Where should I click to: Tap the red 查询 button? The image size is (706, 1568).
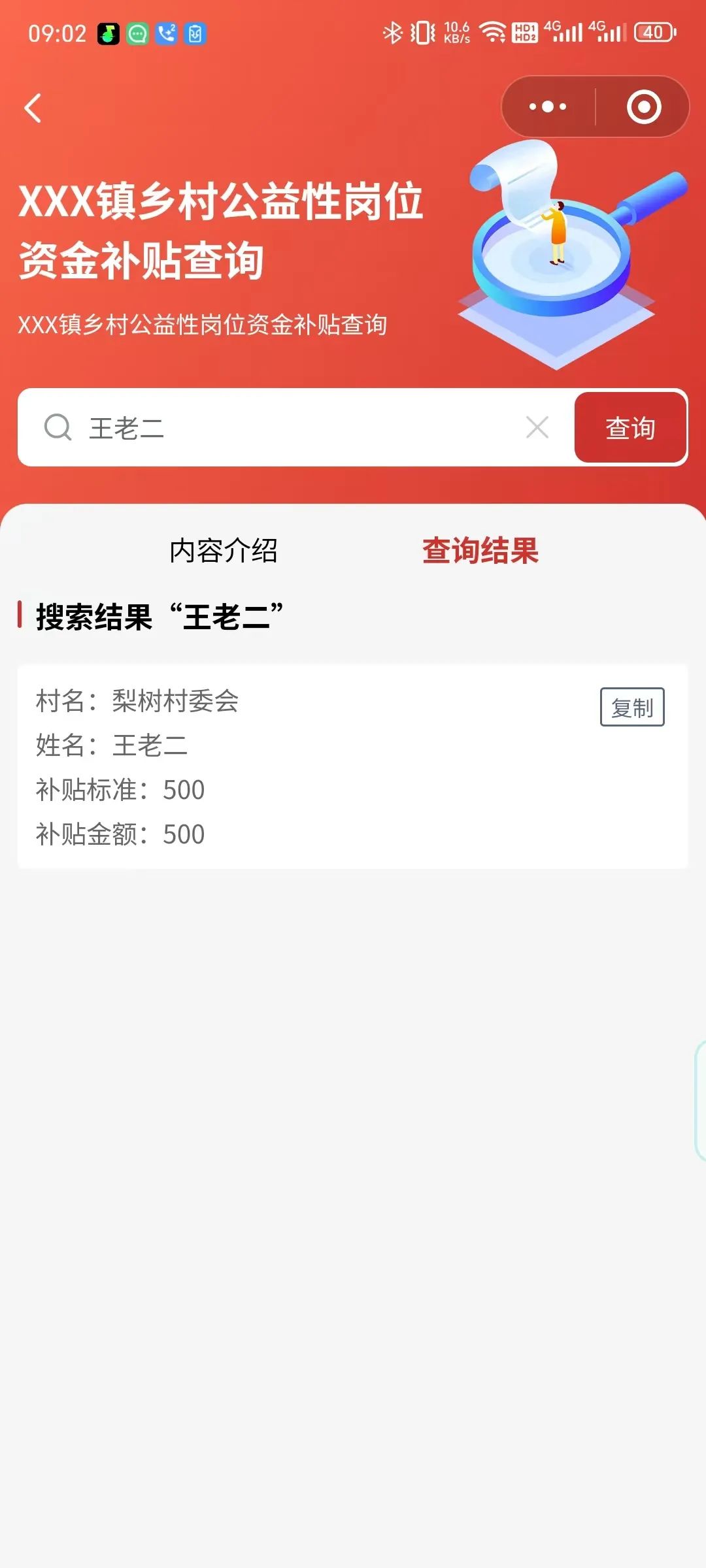(630, 428)
